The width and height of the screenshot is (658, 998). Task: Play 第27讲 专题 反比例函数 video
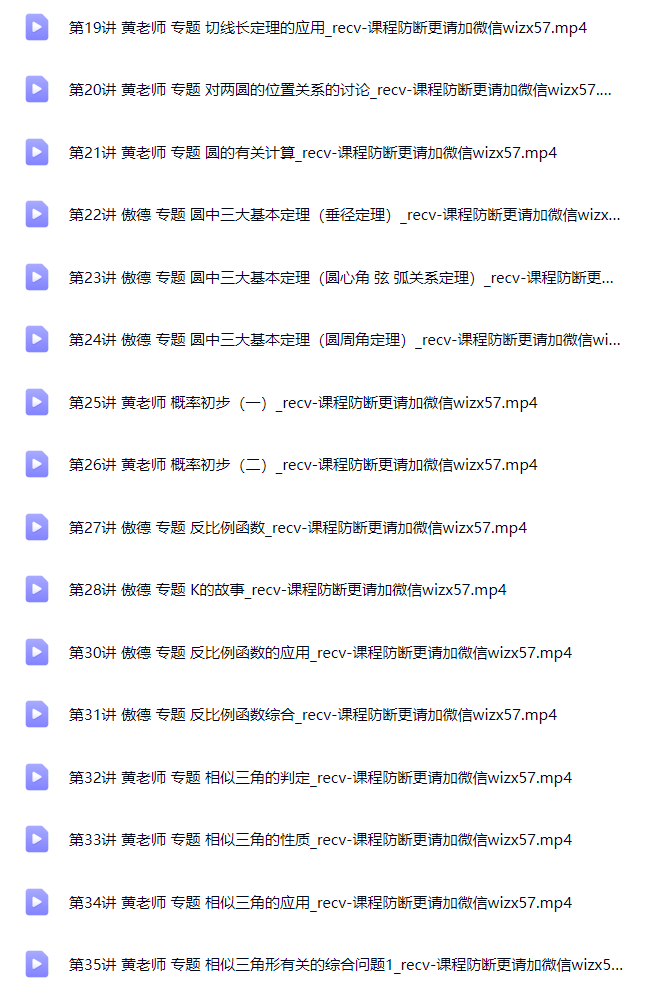click(x=297, y=528)
